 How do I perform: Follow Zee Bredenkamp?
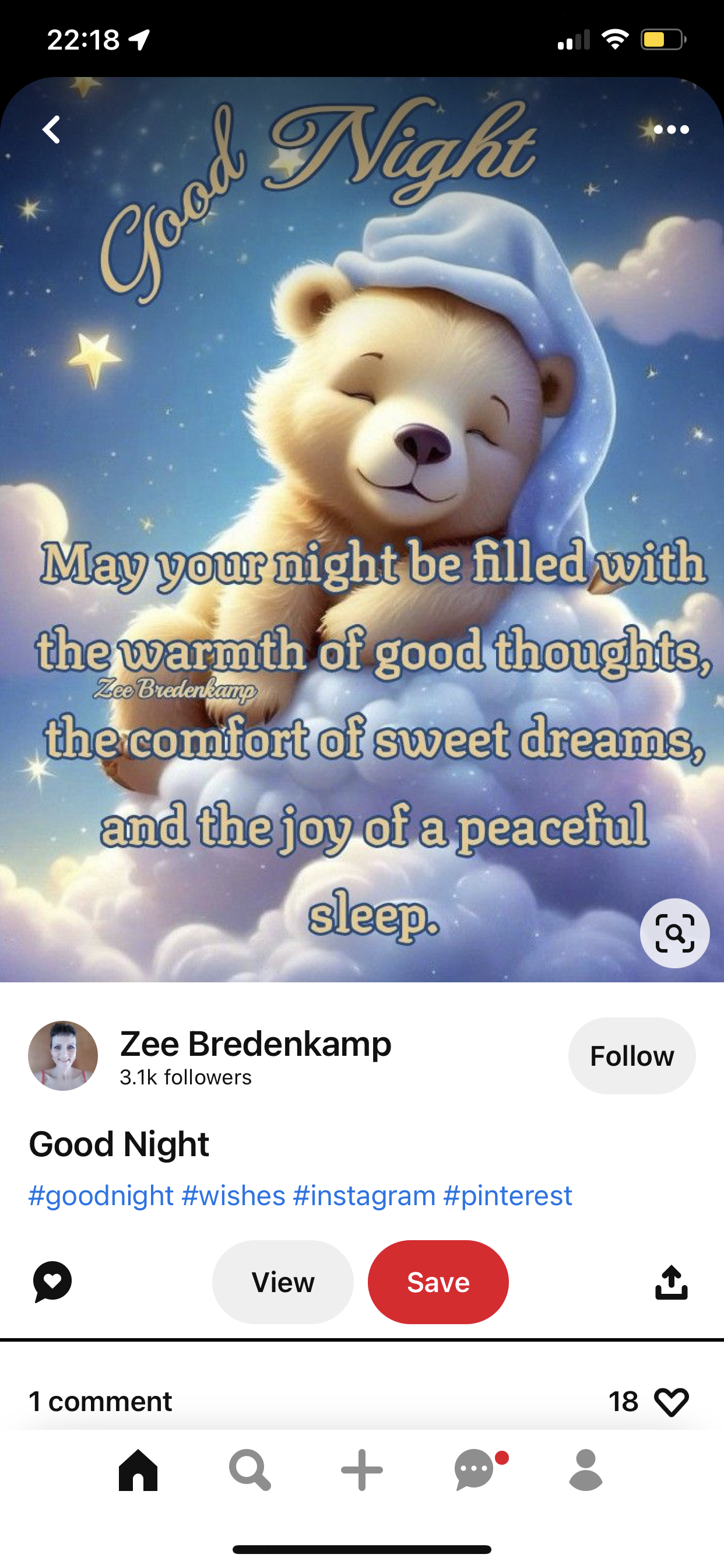pos(631,1055)
